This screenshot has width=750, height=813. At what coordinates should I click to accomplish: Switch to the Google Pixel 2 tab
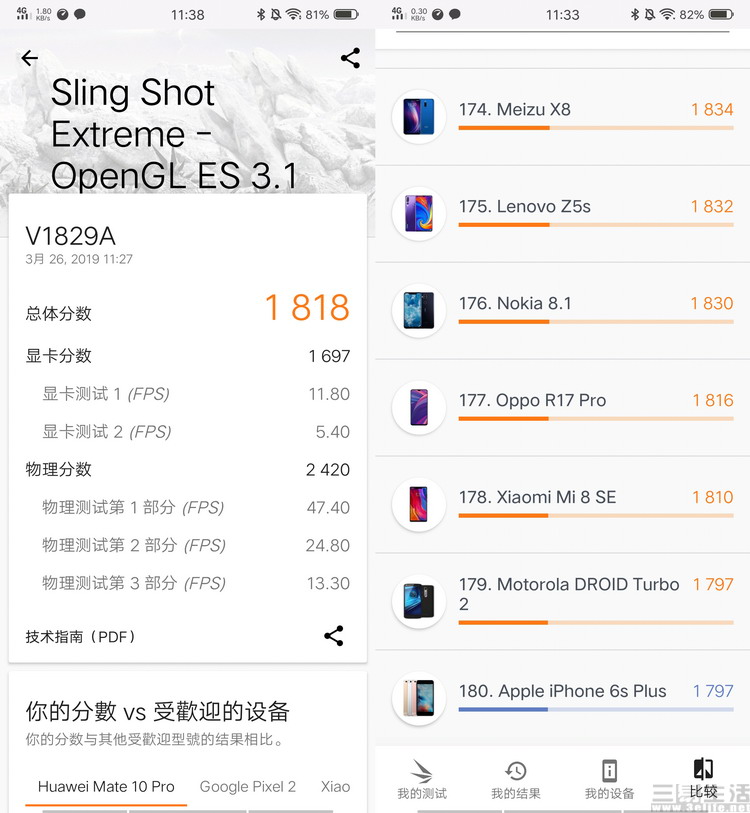tap(248, 786)
